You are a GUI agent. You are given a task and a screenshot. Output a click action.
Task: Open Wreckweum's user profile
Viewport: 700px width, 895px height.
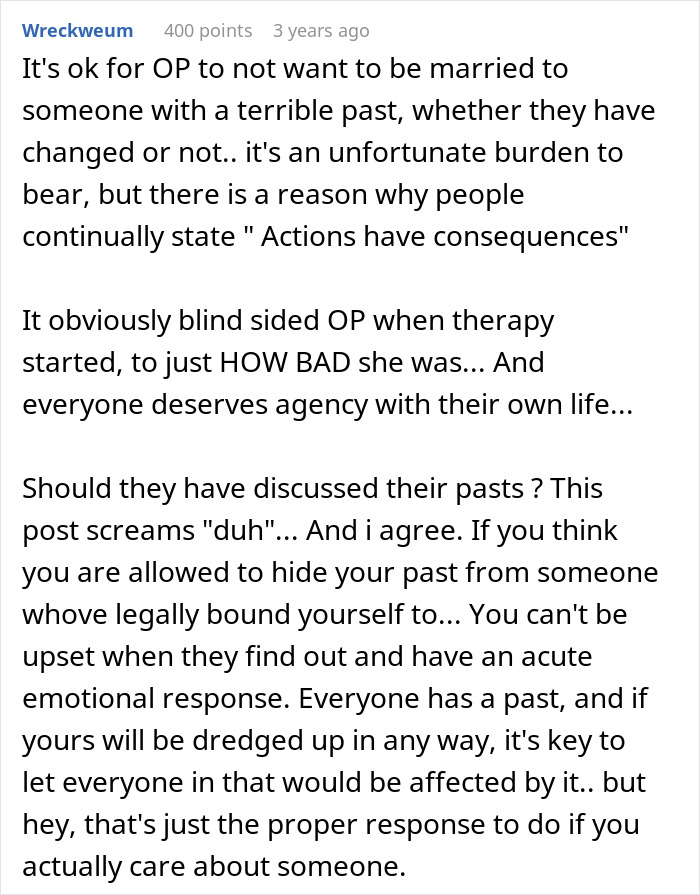(78, 31)
